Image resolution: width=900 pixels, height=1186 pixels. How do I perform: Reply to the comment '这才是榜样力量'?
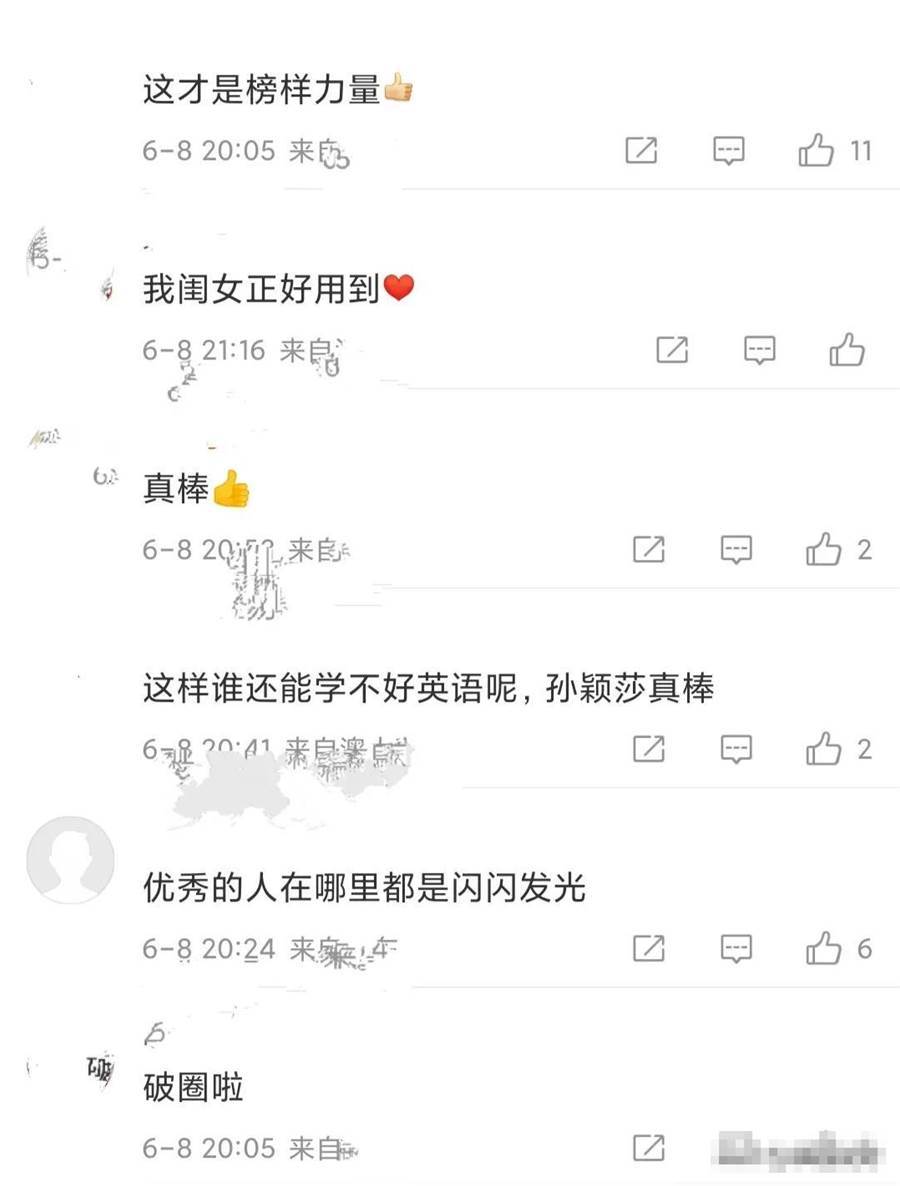coord(729,151)
